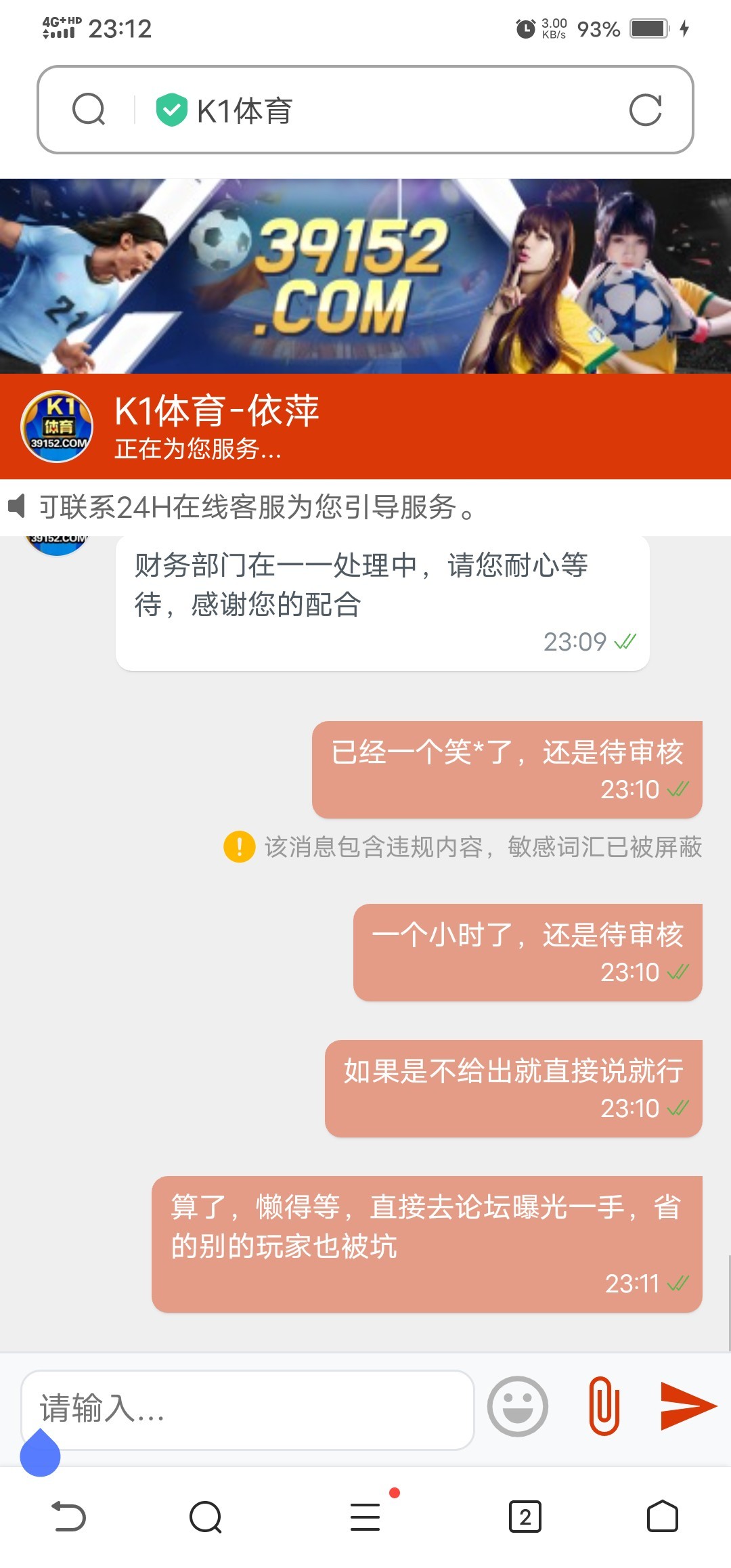
Task: Go back with browser back arrow
Action: point(69,1517)
